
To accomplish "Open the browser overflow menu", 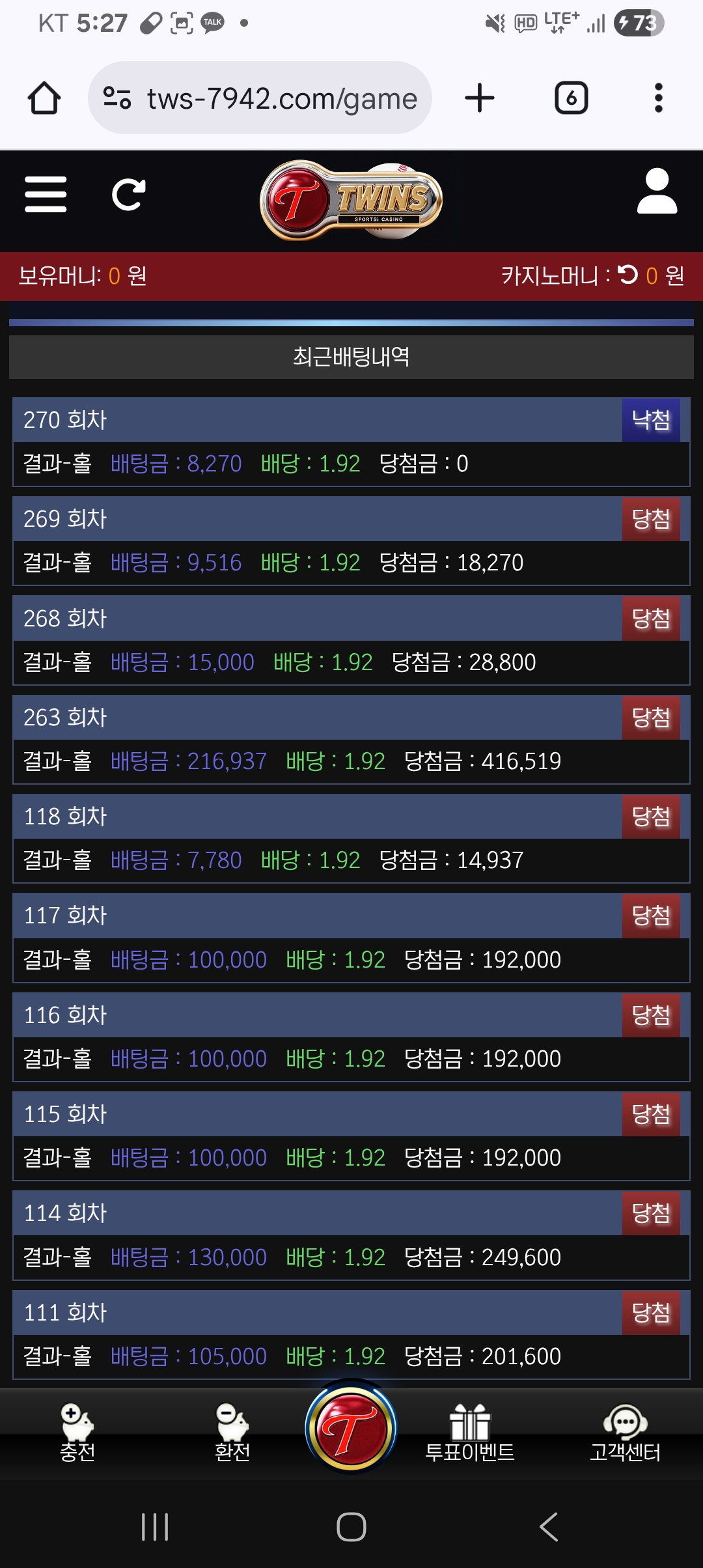I will [658, 98].
